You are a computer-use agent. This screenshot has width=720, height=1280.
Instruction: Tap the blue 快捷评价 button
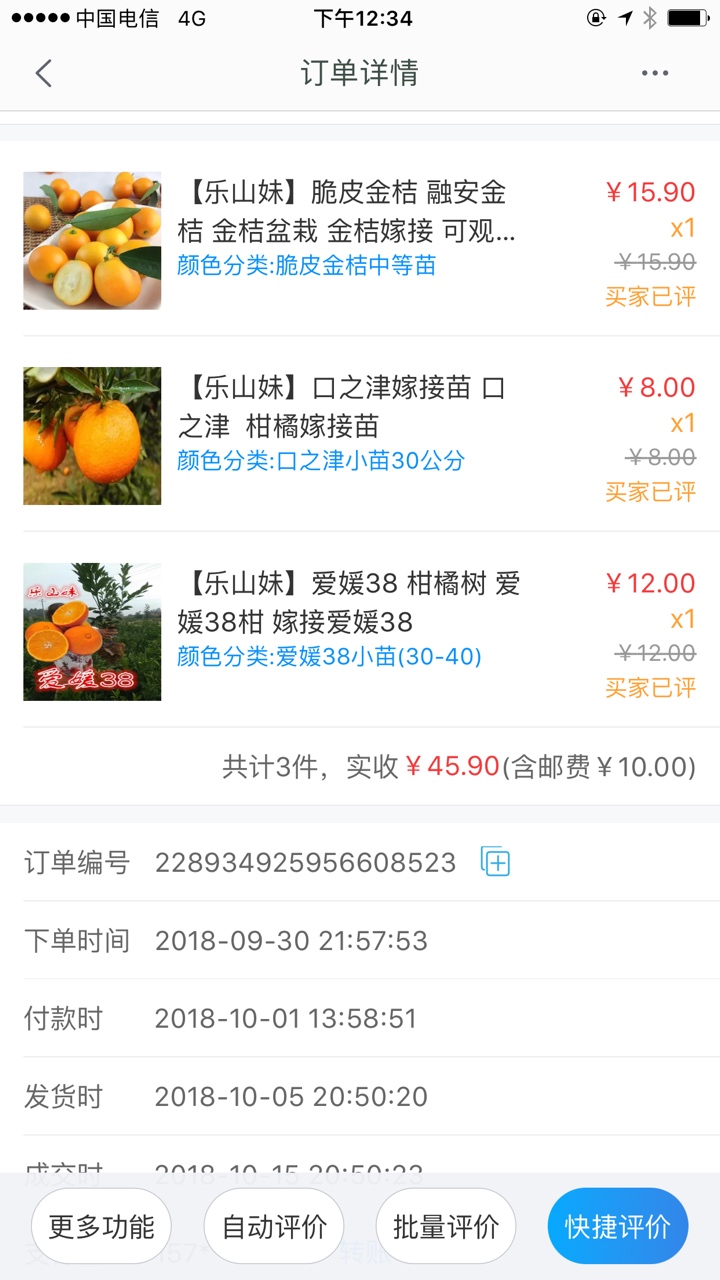pos(617,1226)
